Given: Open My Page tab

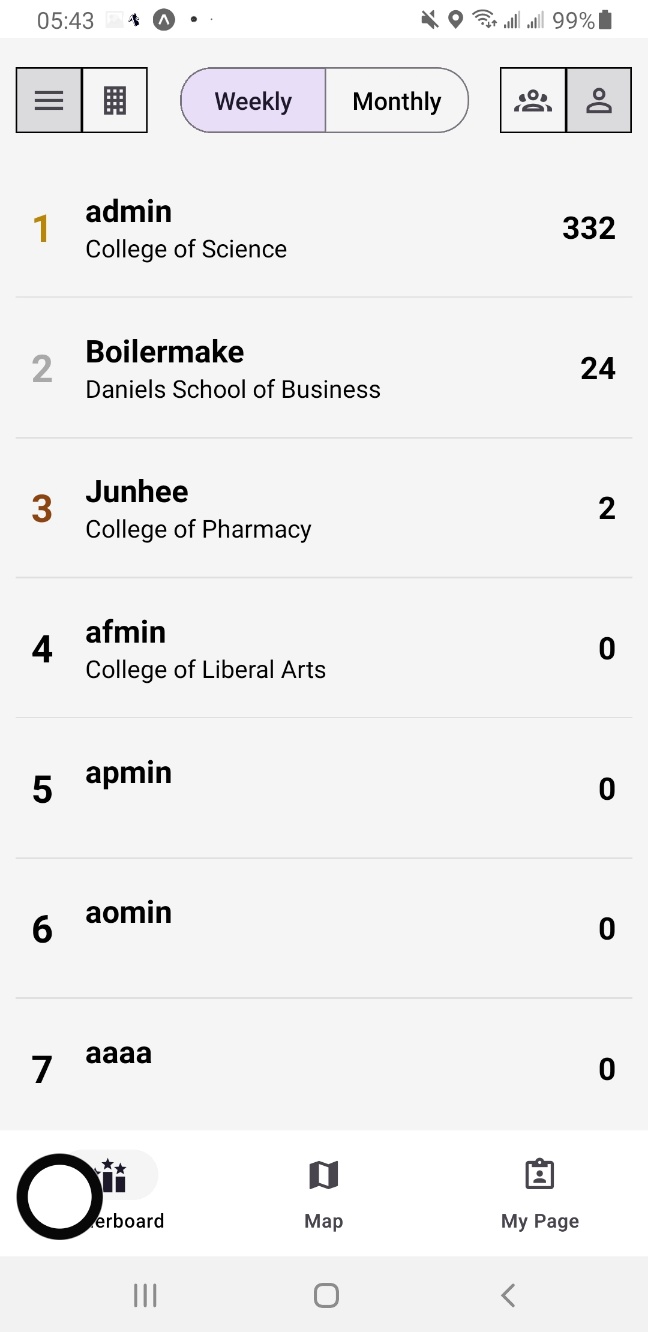Looking at the screenshot, I should pos(540,1194).
